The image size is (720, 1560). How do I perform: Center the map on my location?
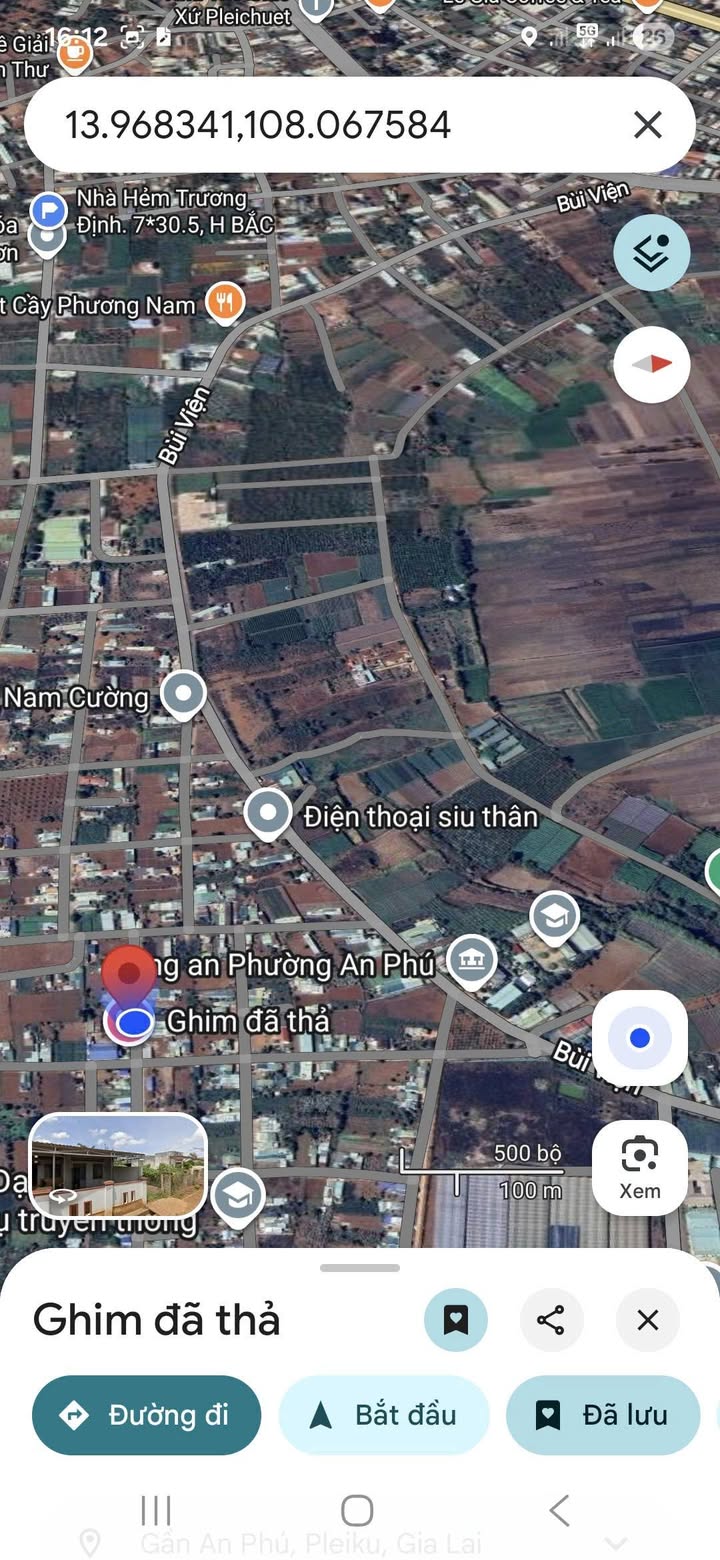pos(640,1038)
